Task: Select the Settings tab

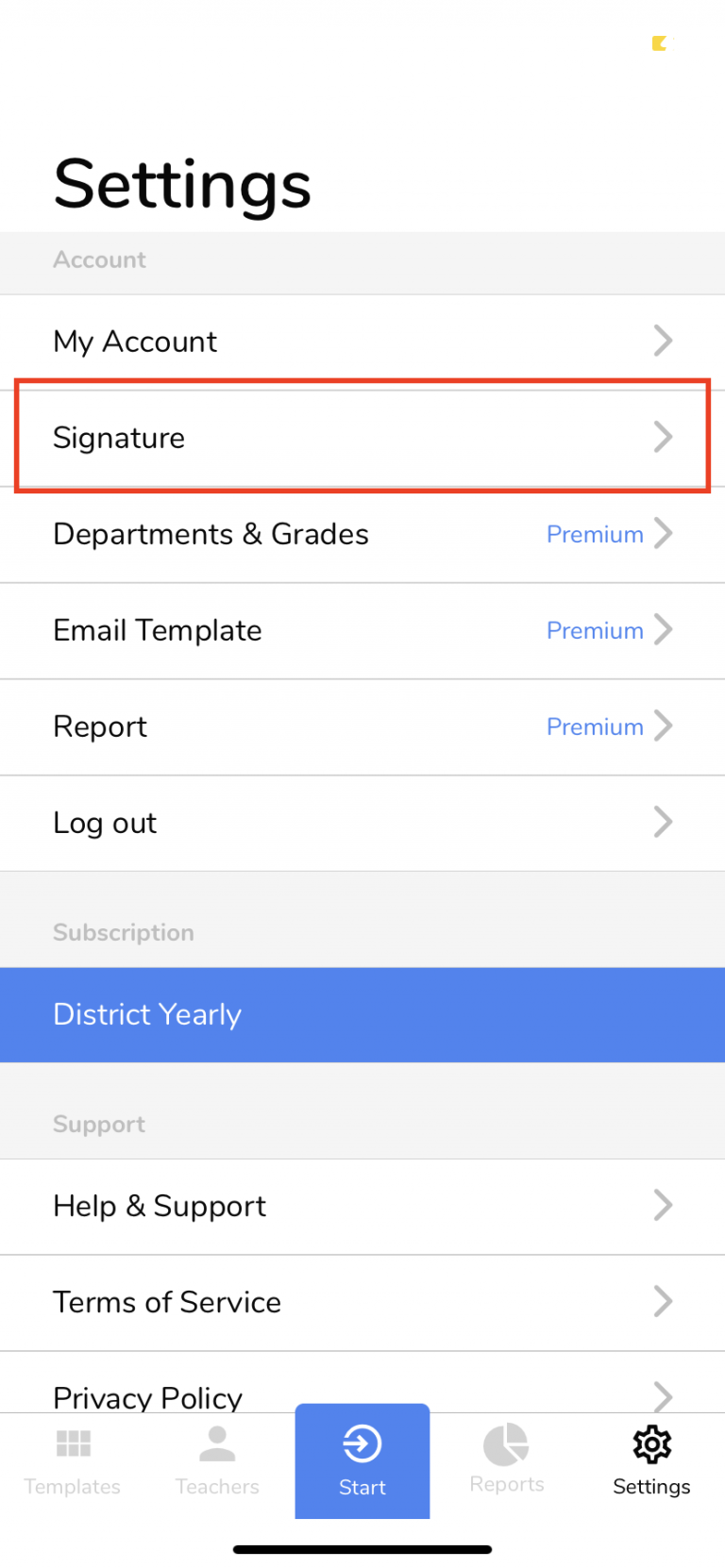Action: point(651,1461)
